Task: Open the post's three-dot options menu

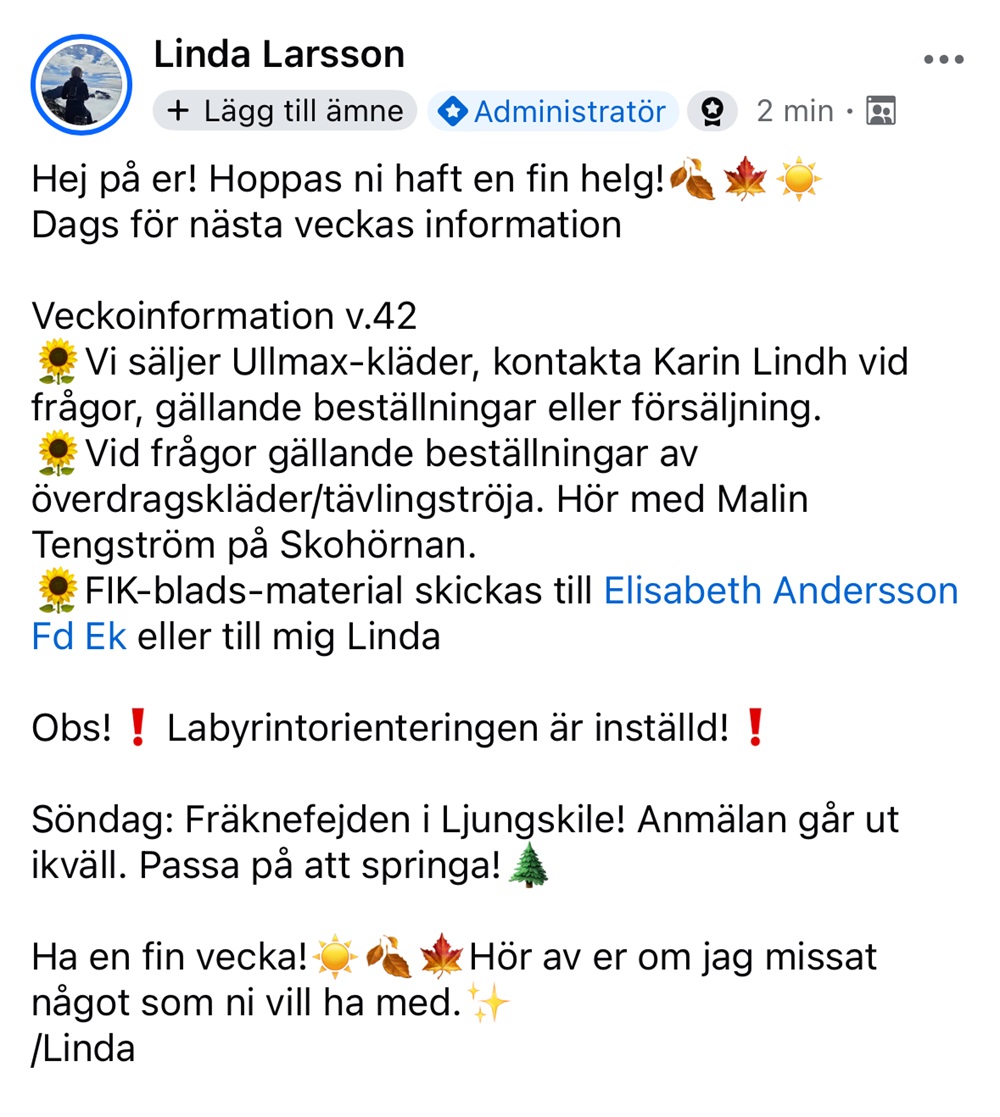Action: point(943,60)
